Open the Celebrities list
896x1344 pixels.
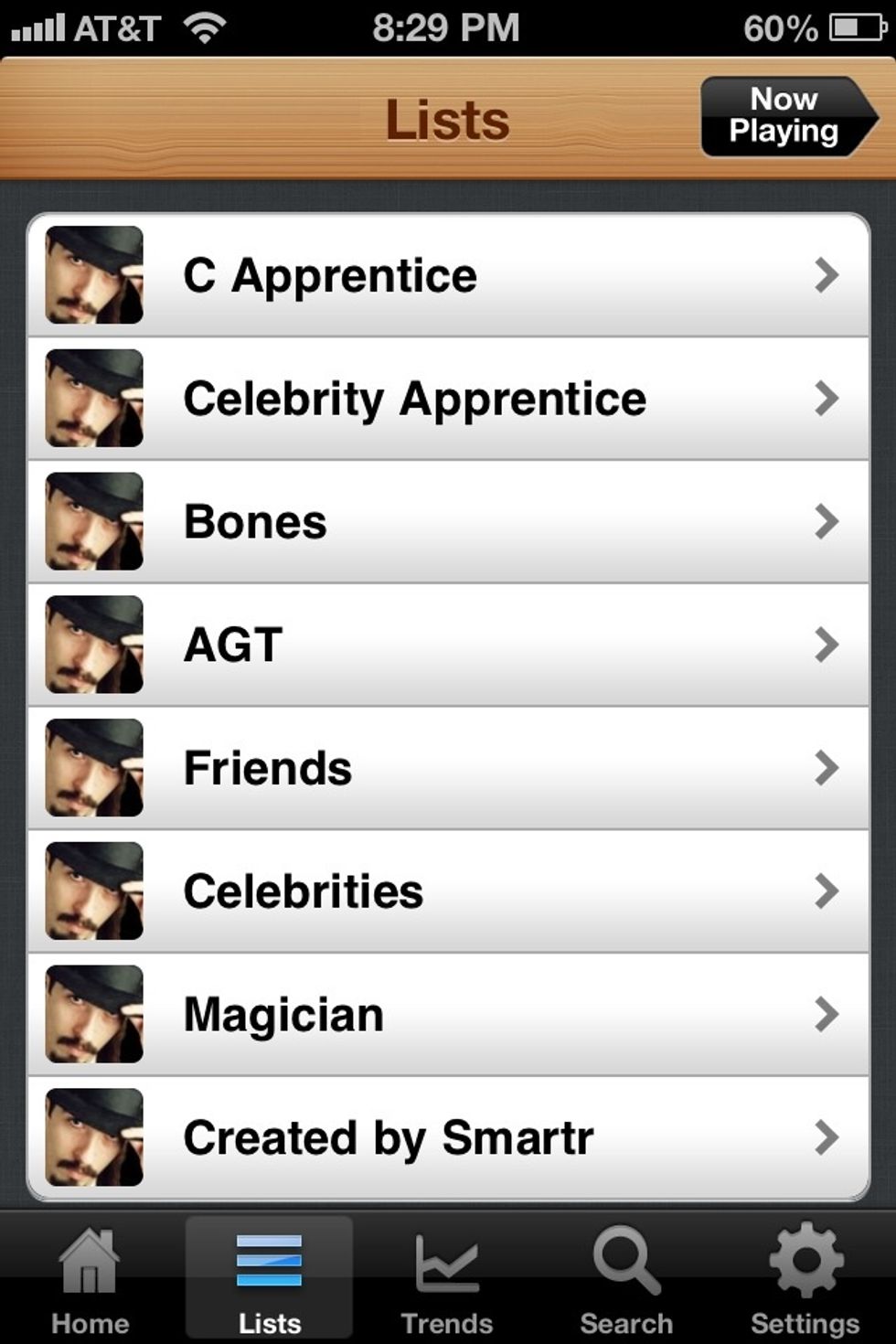448,891
